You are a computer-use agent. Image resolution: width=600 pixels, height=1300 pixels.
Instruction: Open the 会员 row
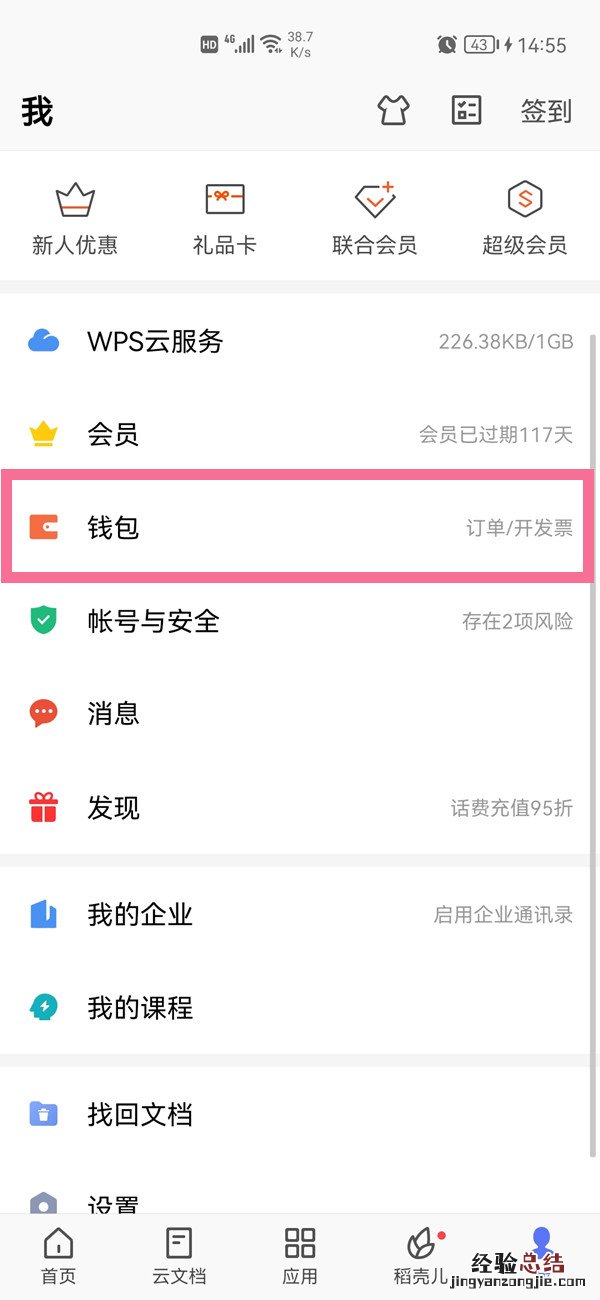tap(300, 435)
